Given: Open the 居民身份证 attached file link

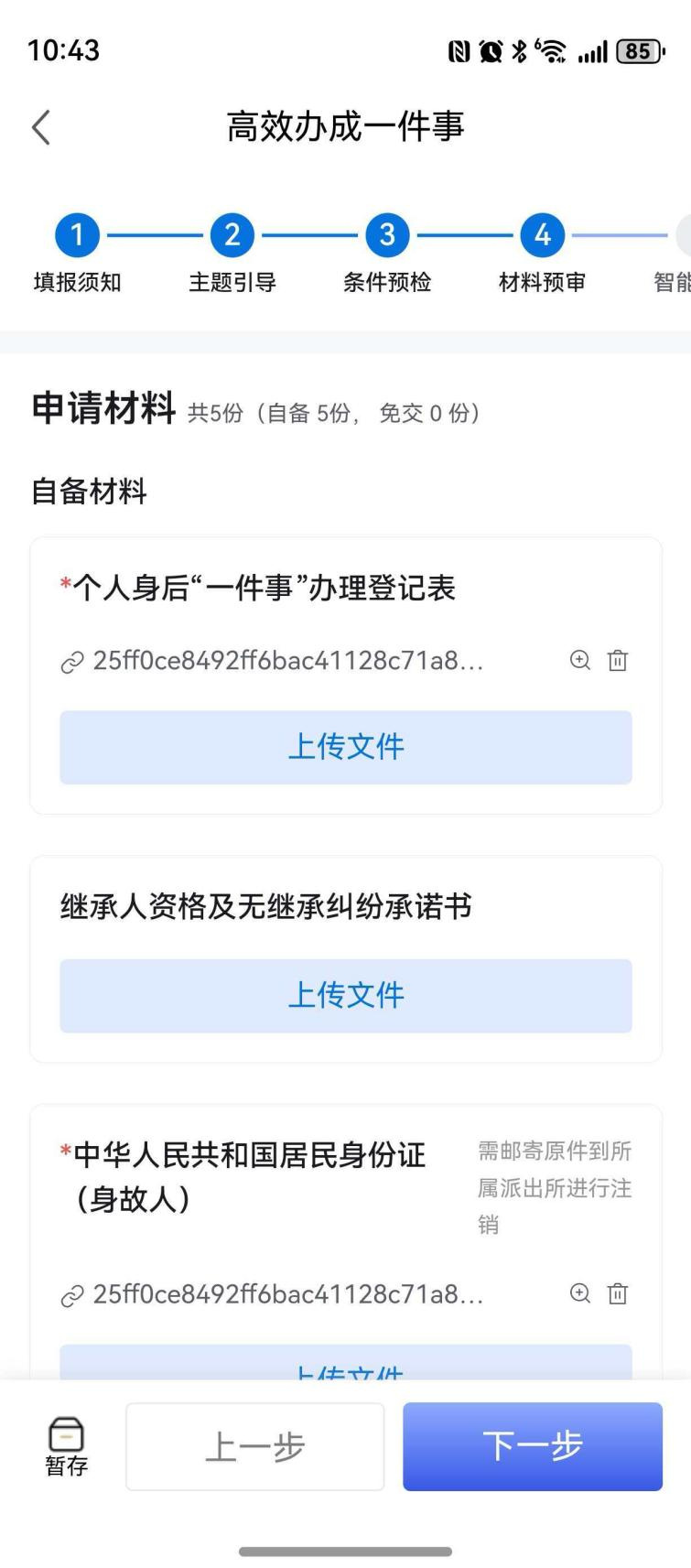Looking at the screenshot, I should [287, 1294].
